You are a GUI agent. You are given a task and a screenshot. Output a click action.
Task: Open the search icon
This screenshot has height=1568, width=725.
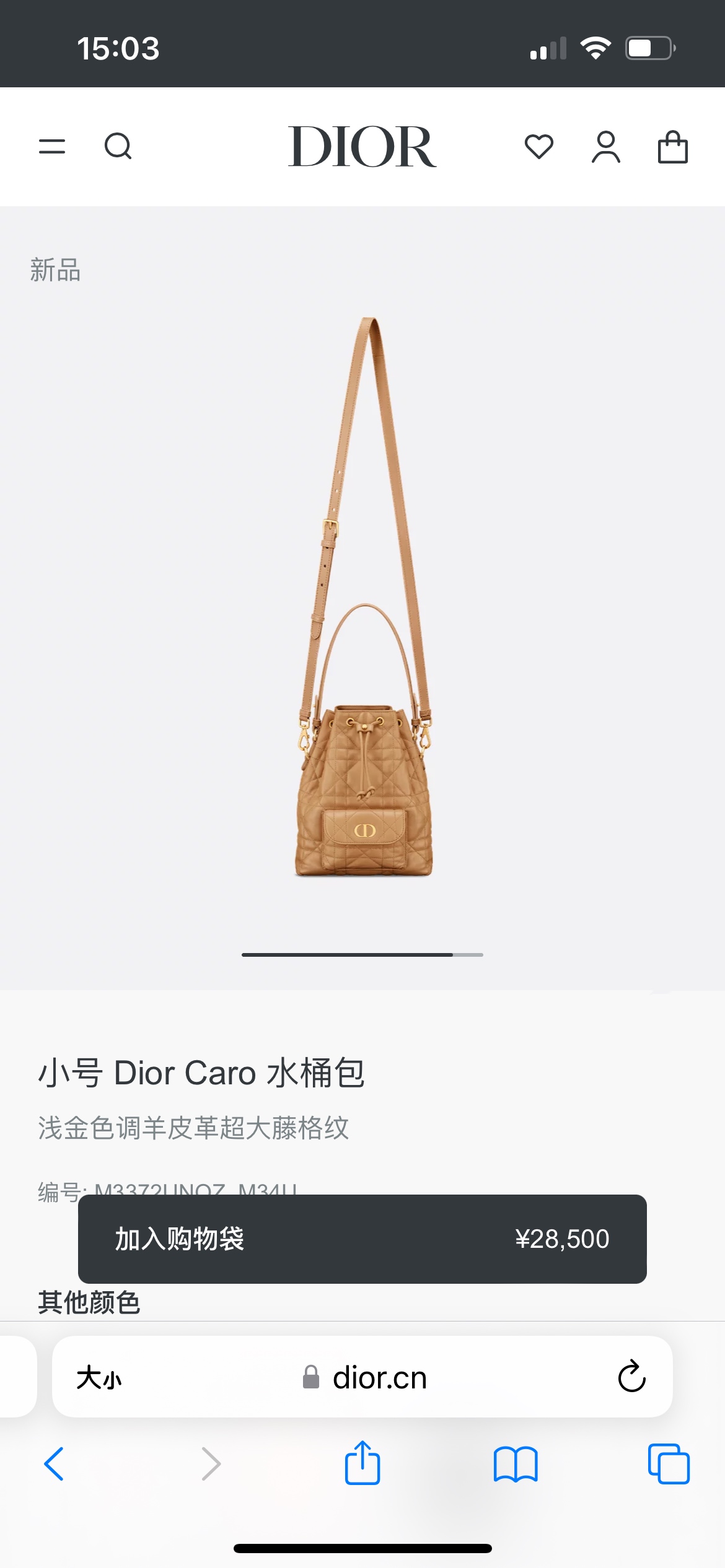point(118,147)
